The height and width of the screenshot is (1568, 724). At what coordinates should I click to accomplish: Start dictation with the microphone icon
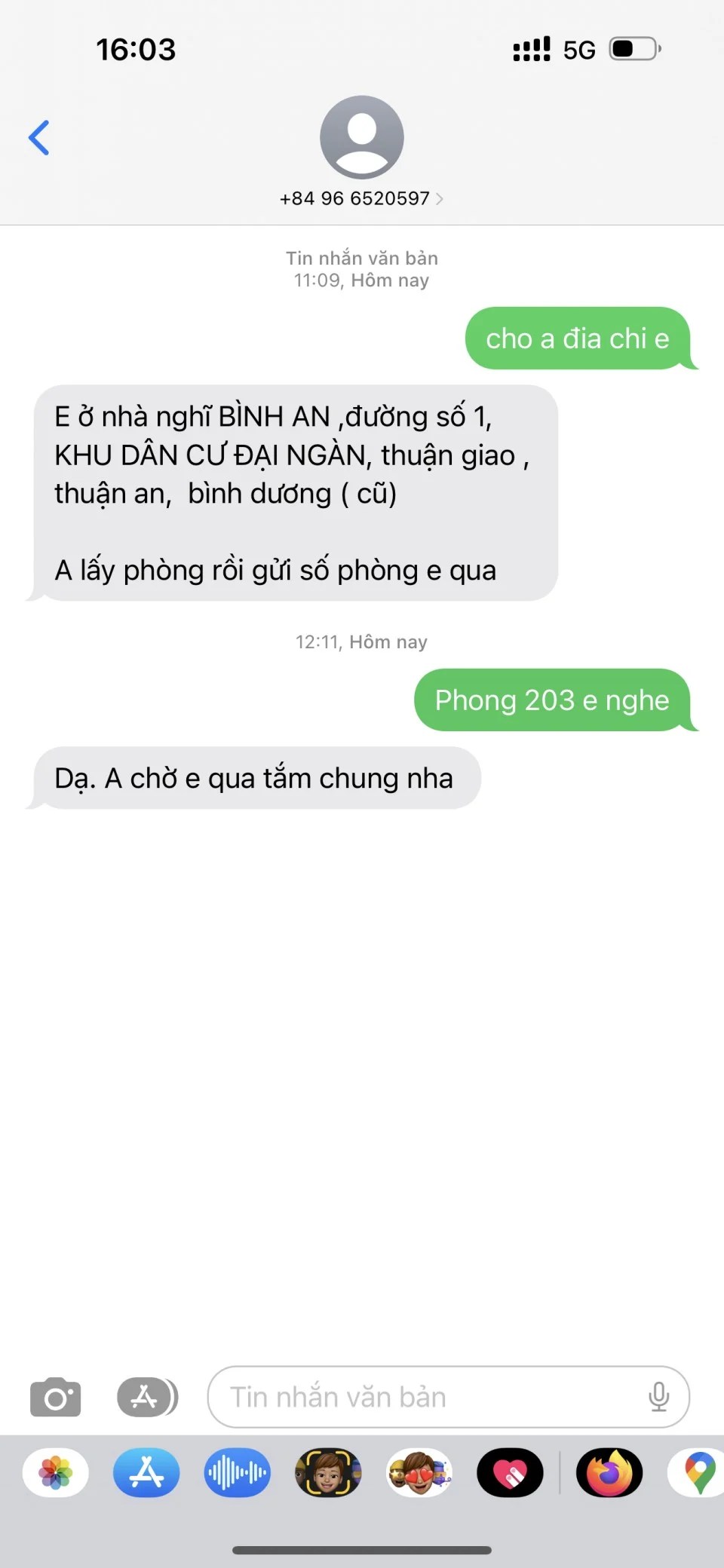coord(658,1397)
